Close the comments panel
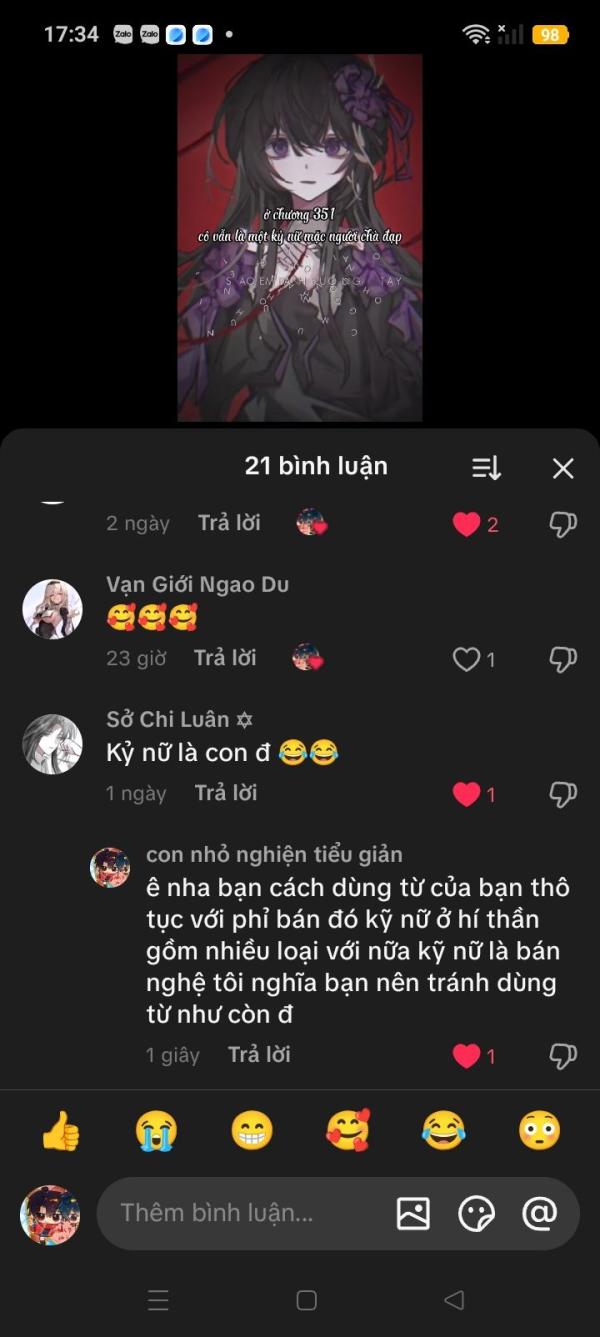The image size is (600, 1337). pyautogui.click(x=563, y=468)
